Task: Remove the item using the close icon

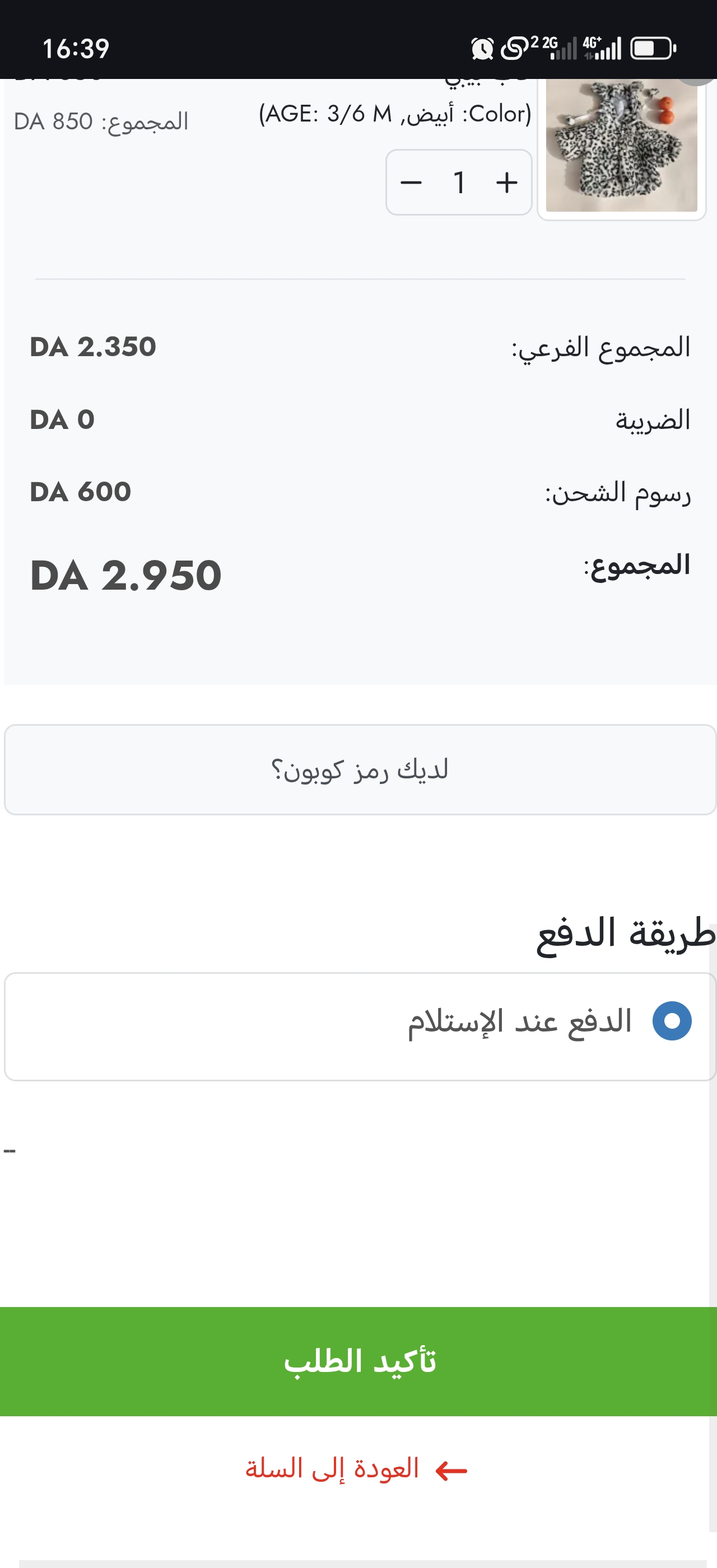Action: tap(697, 82)
